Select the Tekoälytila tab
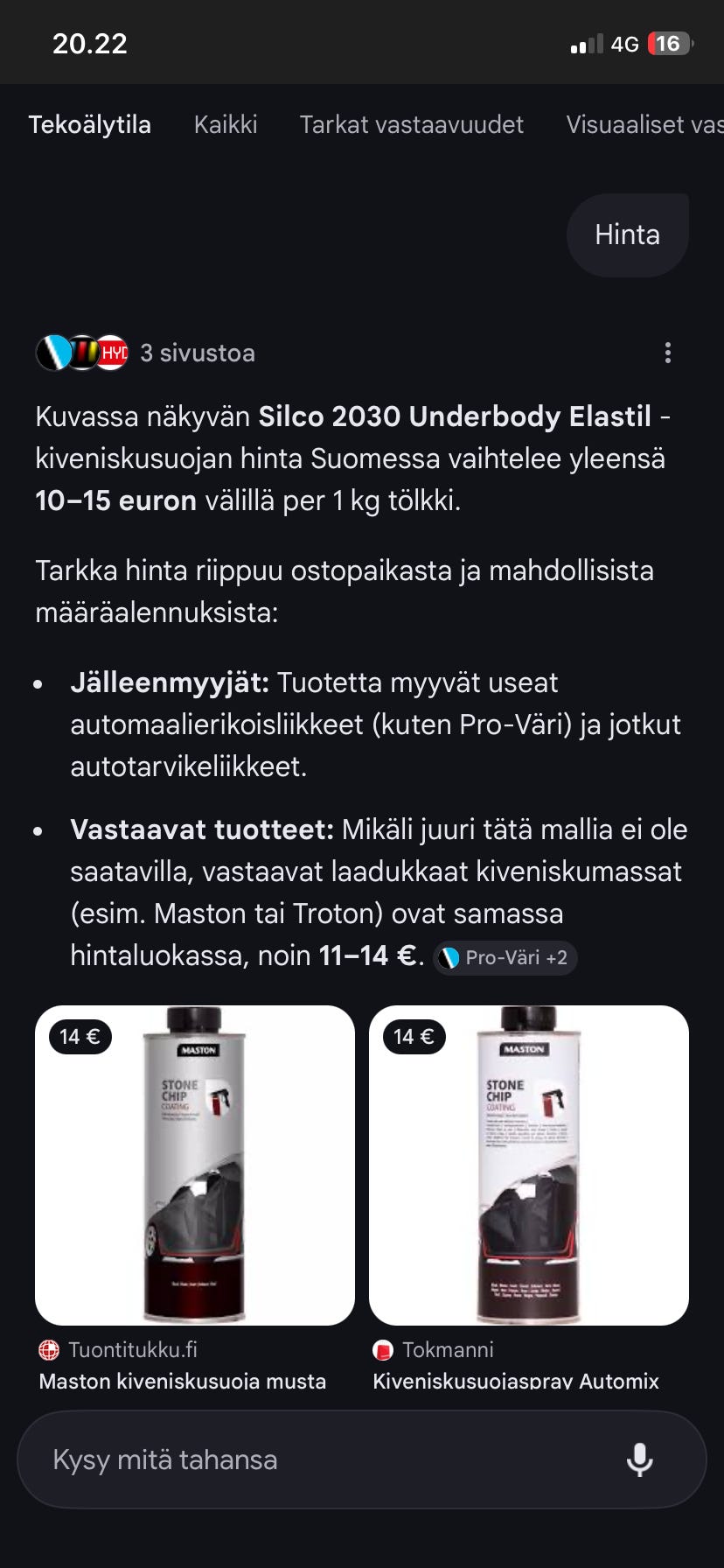The height and width of the screenshot is (1568, 724). click(x=90, y=124)
